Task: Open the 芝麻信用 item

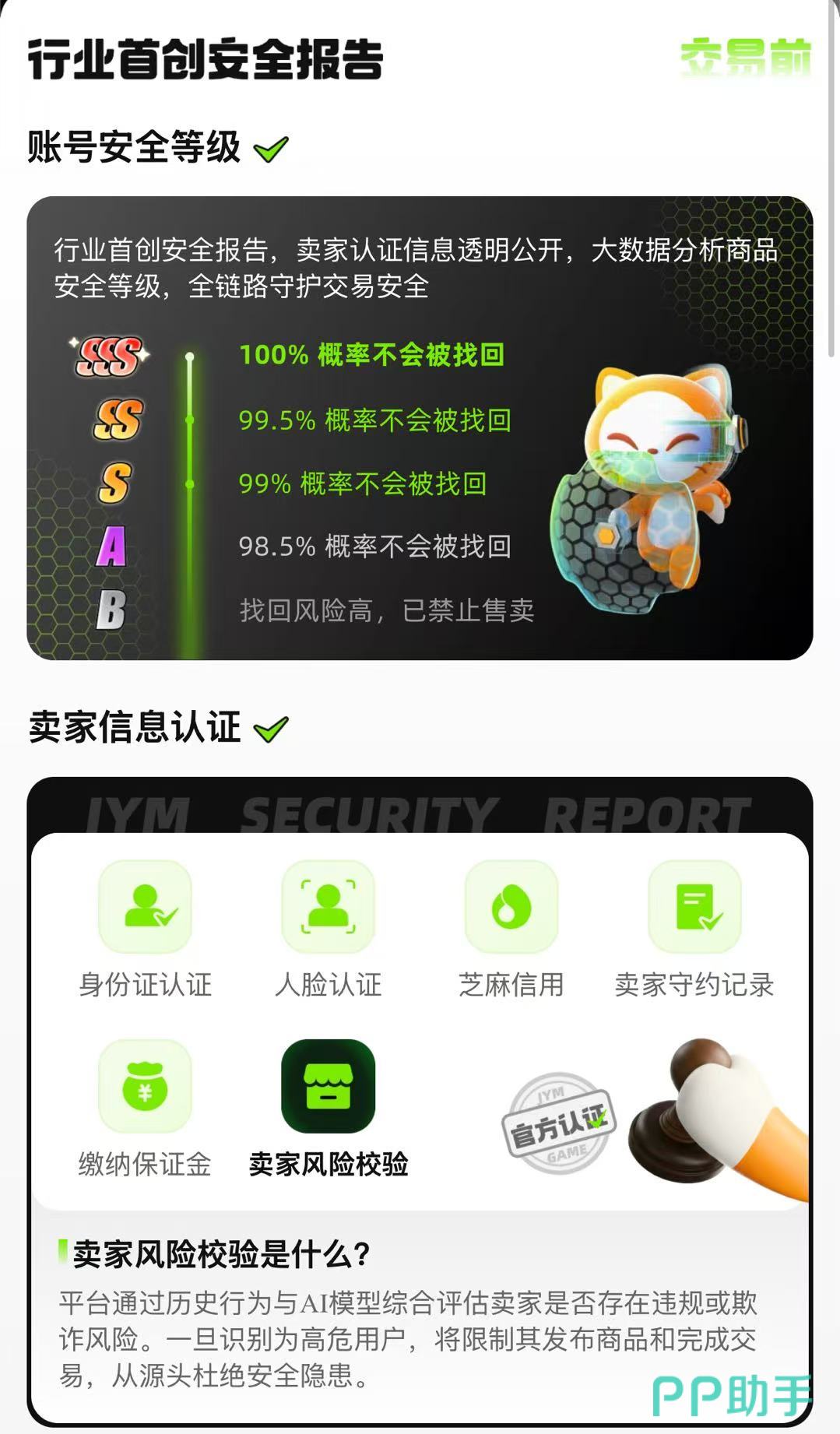Action: point(511,930)
